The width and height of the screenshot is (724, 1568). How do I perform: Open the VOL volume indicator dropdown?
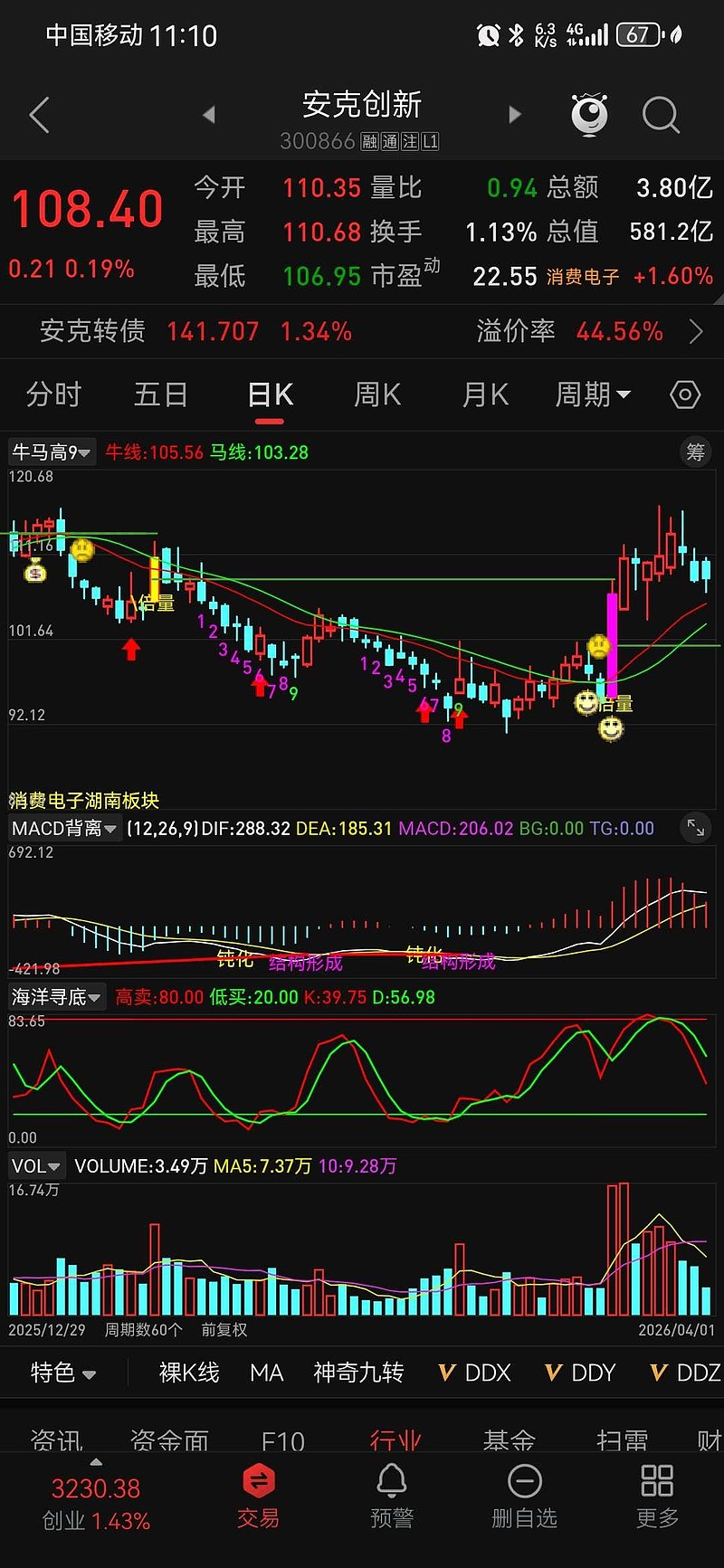(x=34, y=1165)
